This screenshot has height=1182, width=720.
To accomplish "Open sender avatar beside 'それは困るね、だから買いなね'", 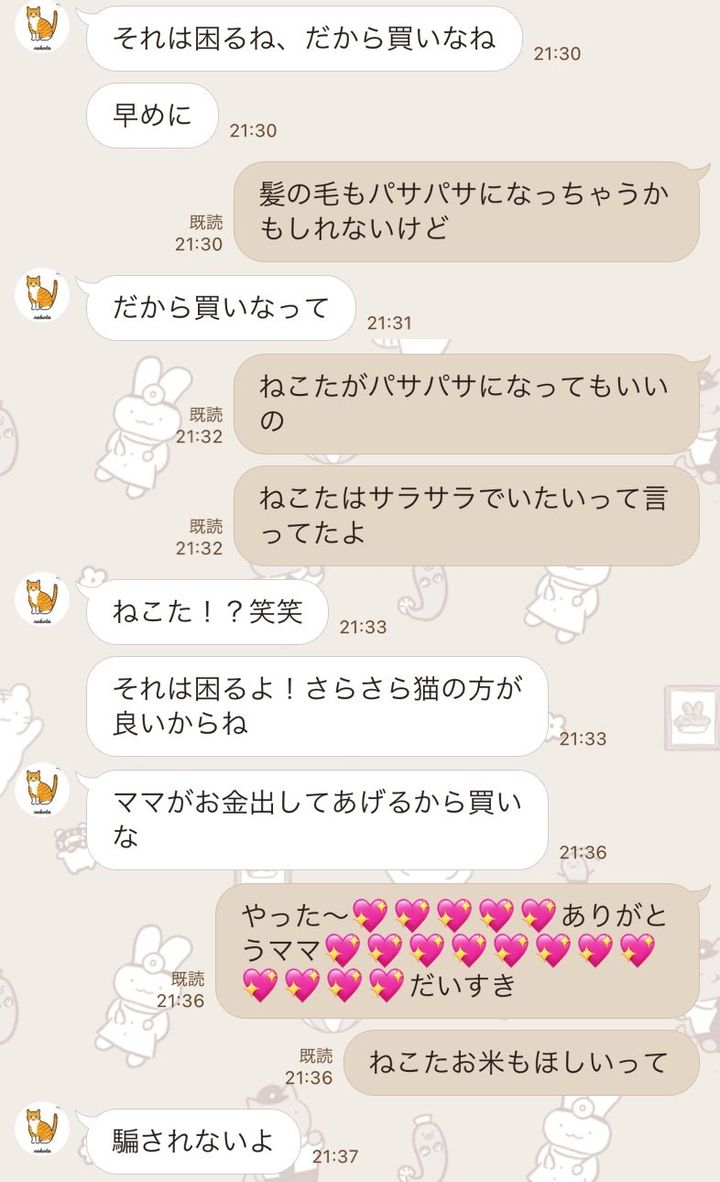I will tap(42, 26).
